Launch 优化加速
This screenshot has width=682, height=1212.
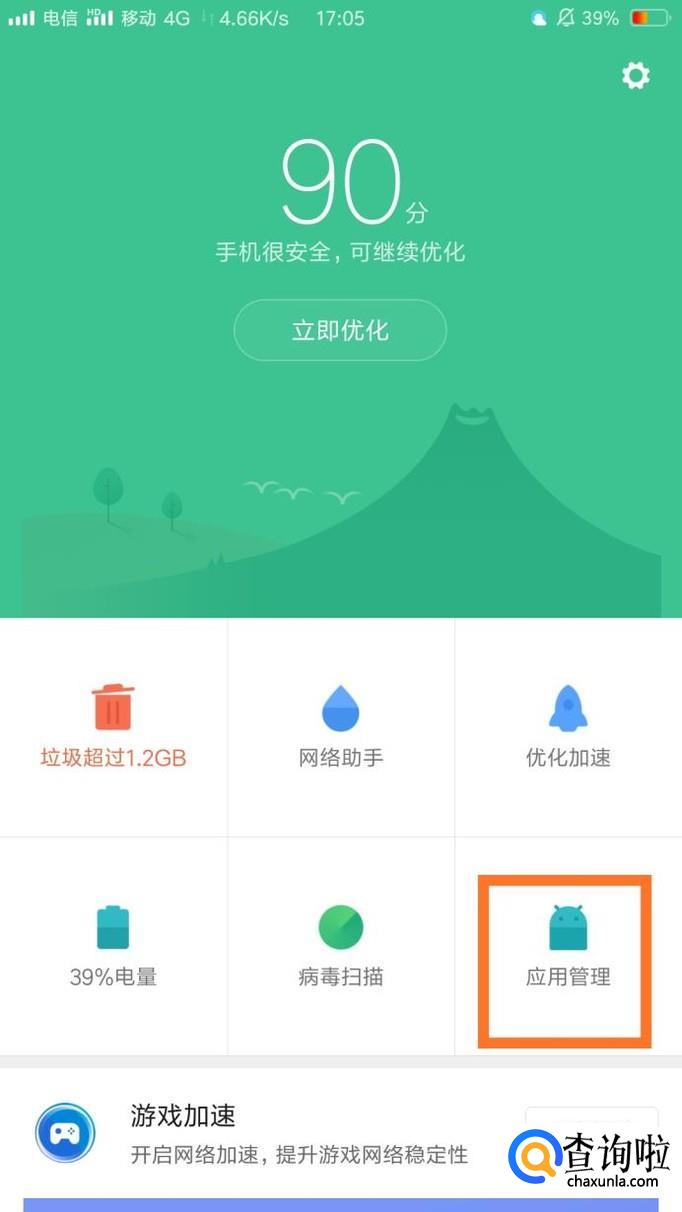568,727
